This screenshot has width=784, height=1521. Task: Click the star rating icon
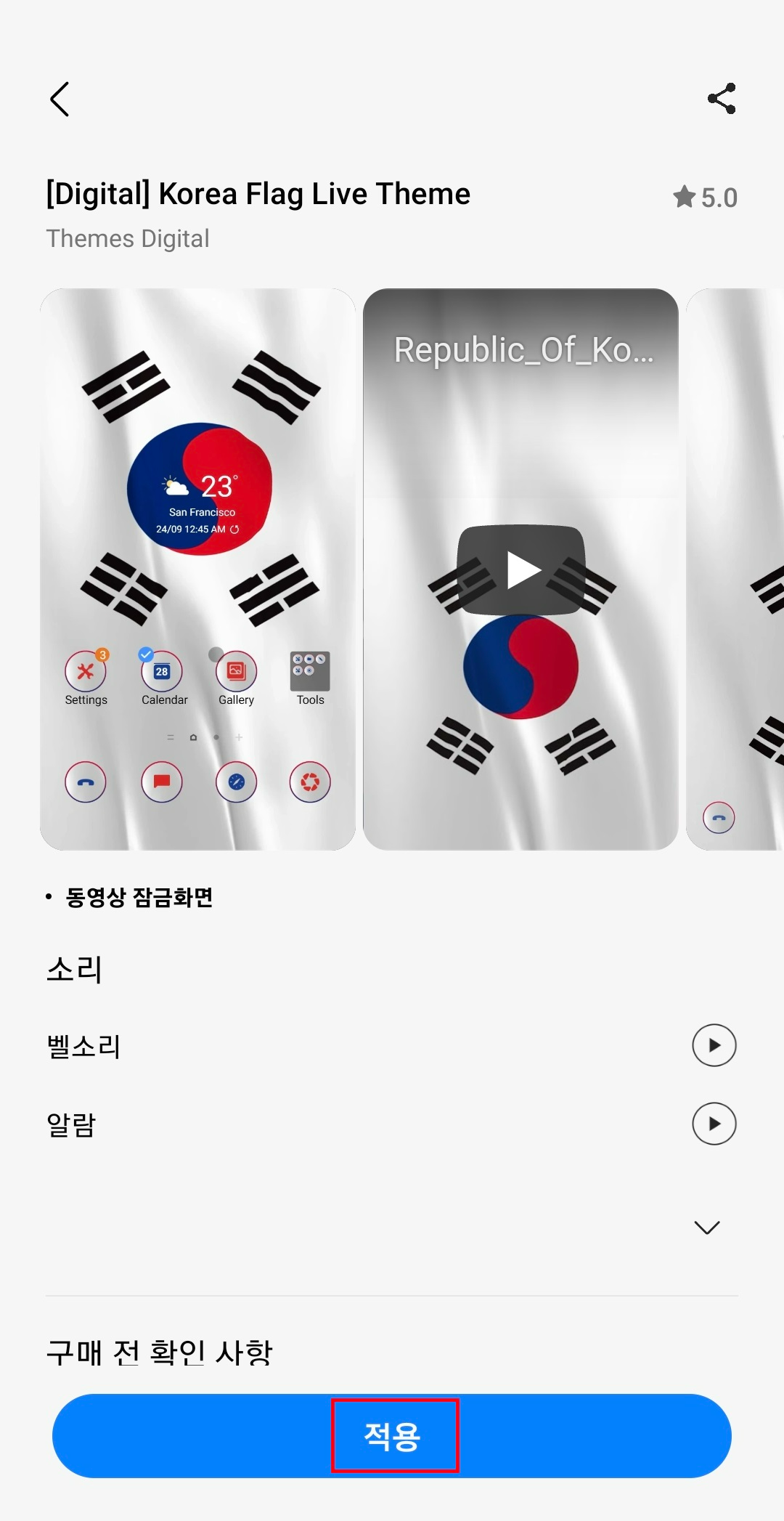pyautogui.click(x=685, y=196)
